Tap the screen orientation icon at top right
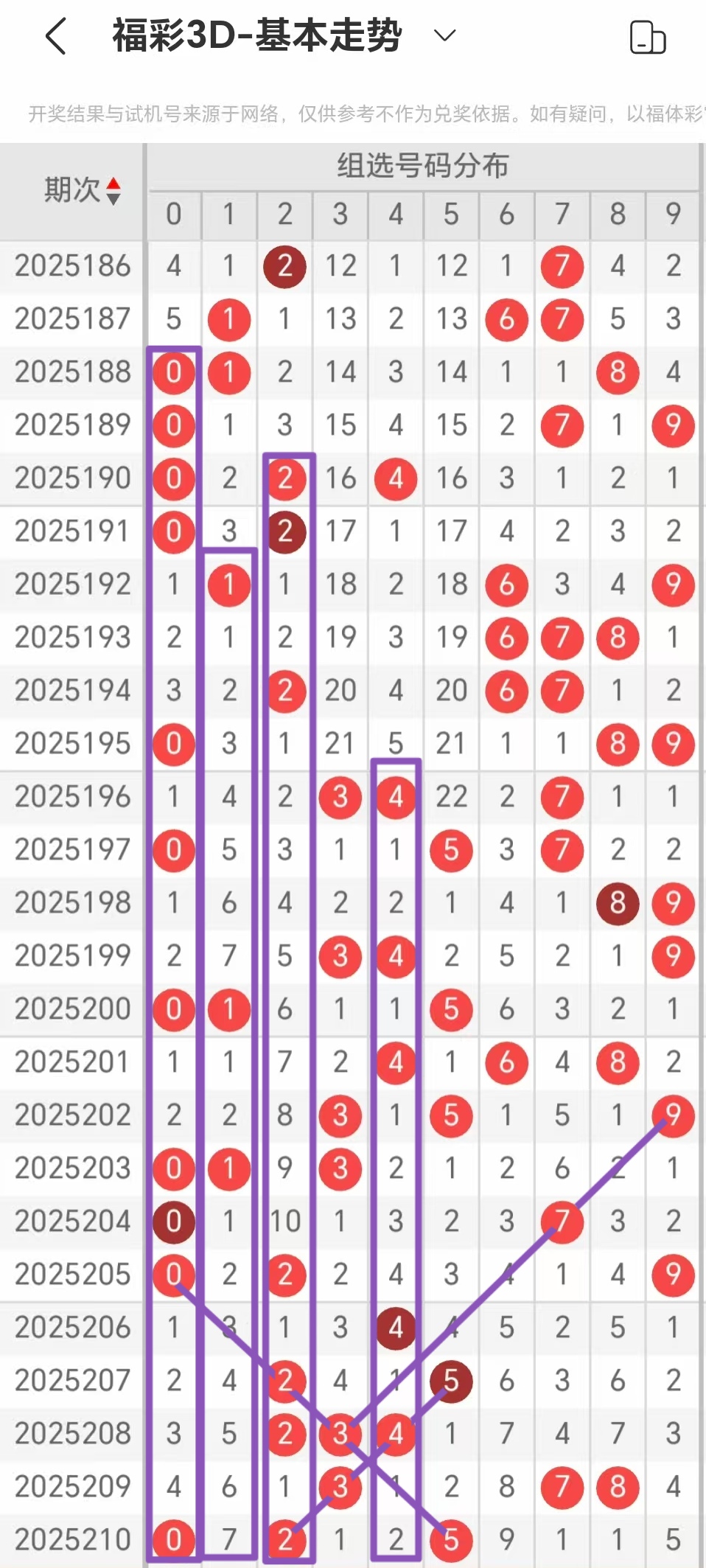The height and width of the screenshot is (1568, 706). click(648, 37)
